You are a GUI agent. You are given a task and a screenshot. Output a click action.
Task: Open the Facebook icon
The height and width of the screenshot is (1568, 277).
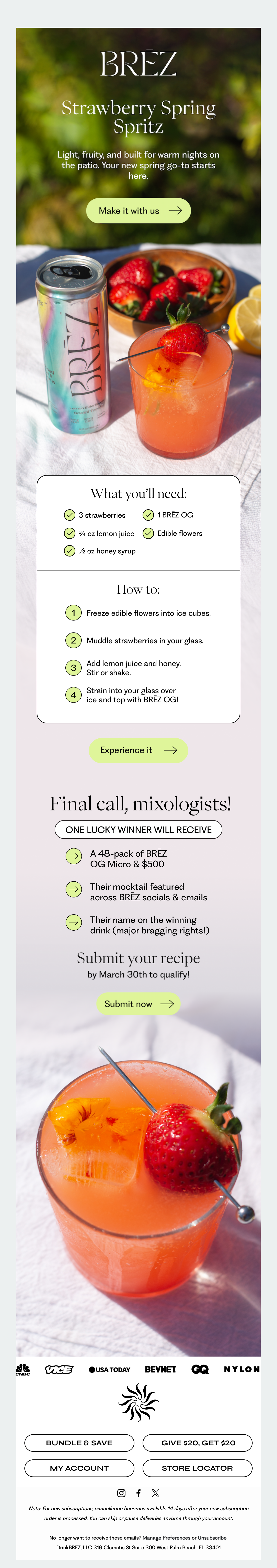click(x=138, y=1493)
